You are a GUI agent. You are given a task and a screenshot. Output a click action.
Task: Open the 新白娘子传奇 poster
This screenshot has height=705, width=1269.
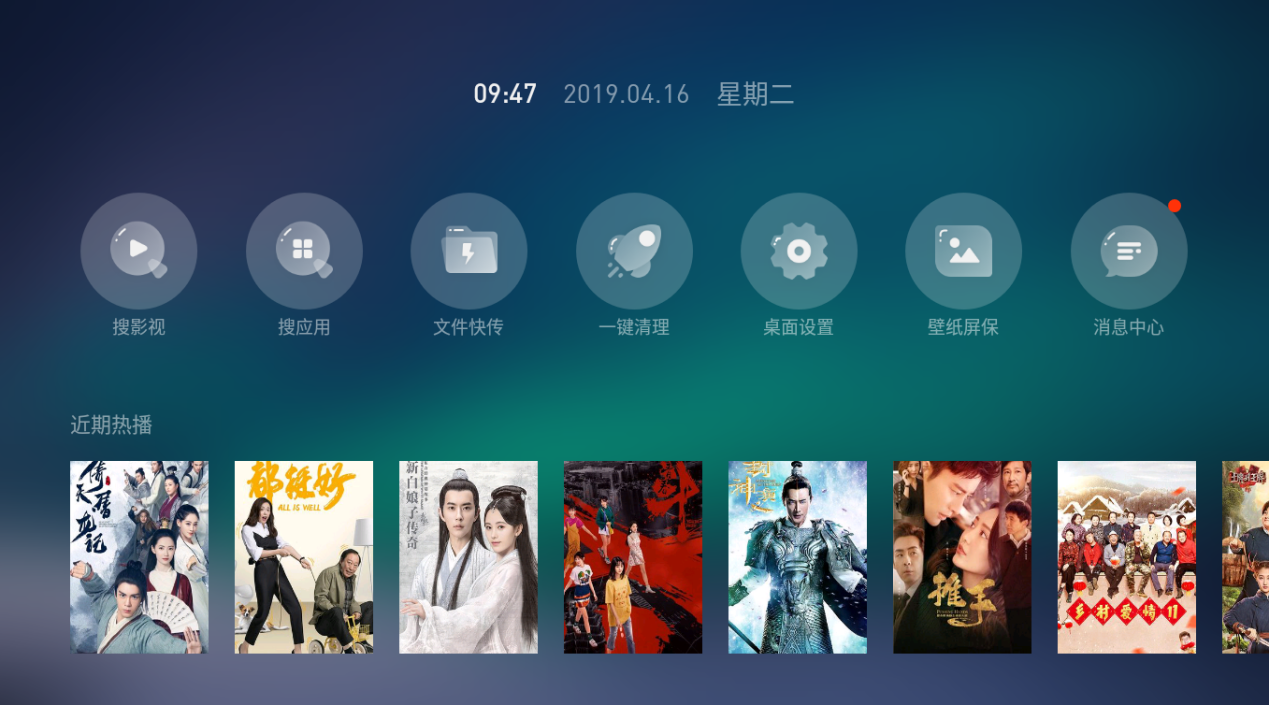(x=468, y=557)
